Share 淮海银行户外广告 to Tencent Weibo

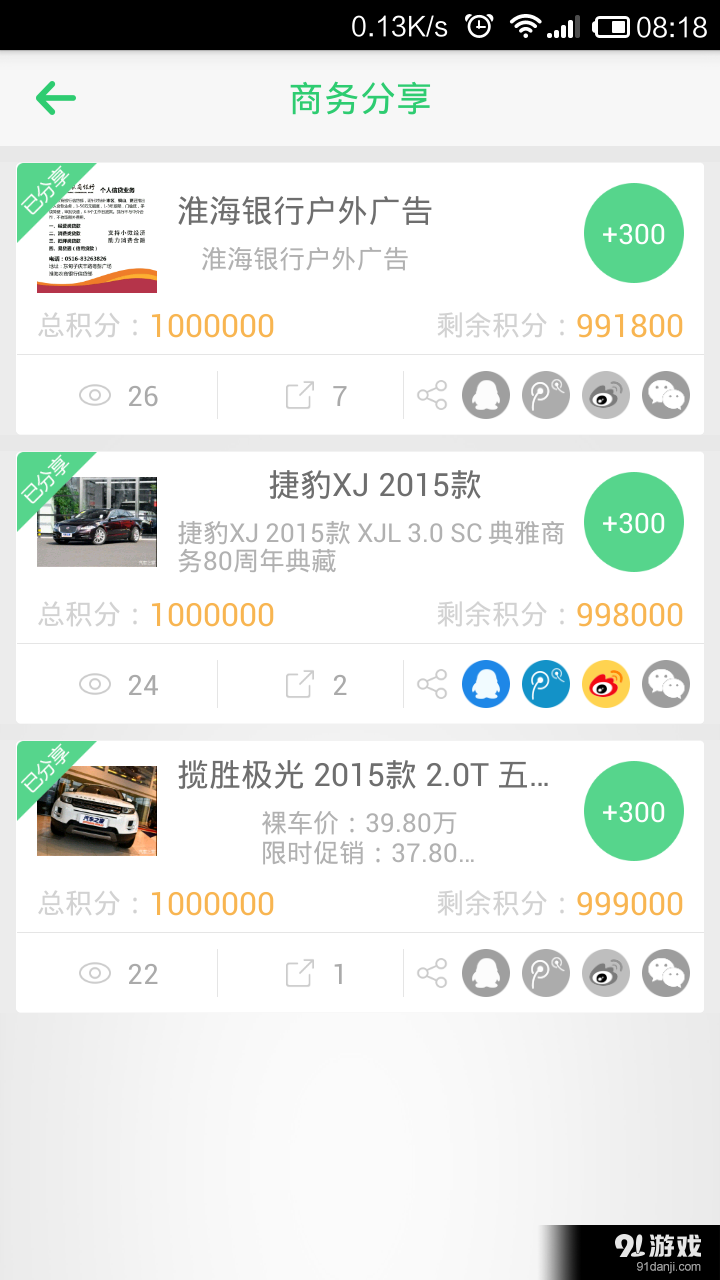coord(545,395)
